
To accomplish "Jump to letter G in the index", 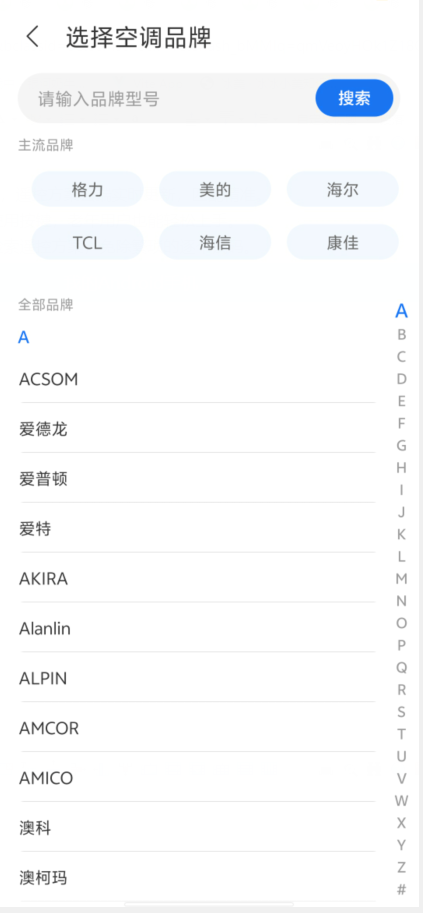I will click(x=401, y=445).
